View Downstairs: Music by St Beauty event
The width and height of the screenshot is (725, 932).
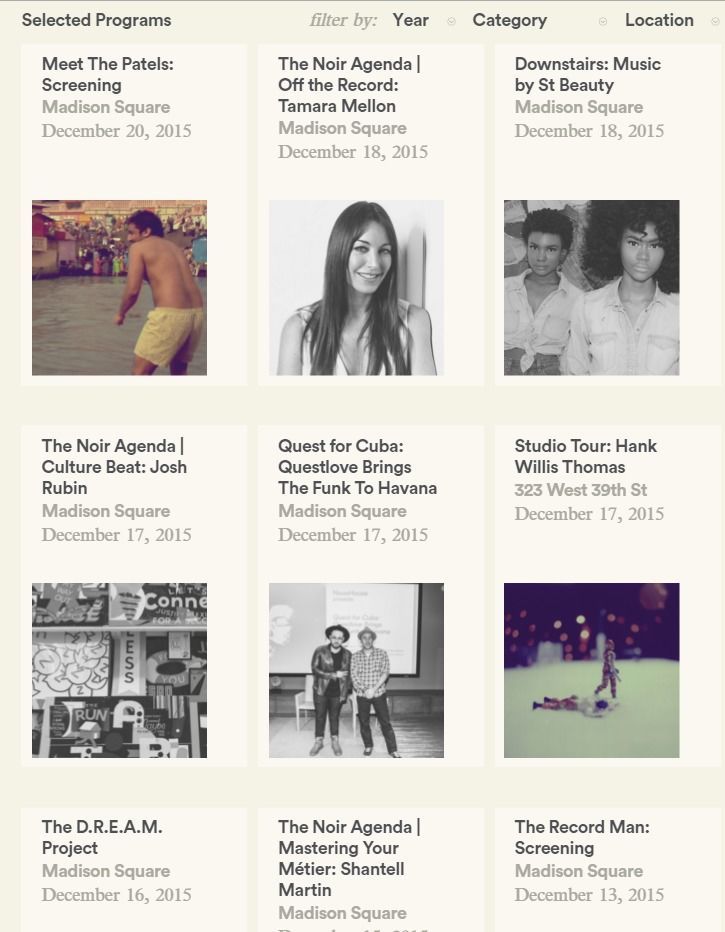(x=588, y=75)
